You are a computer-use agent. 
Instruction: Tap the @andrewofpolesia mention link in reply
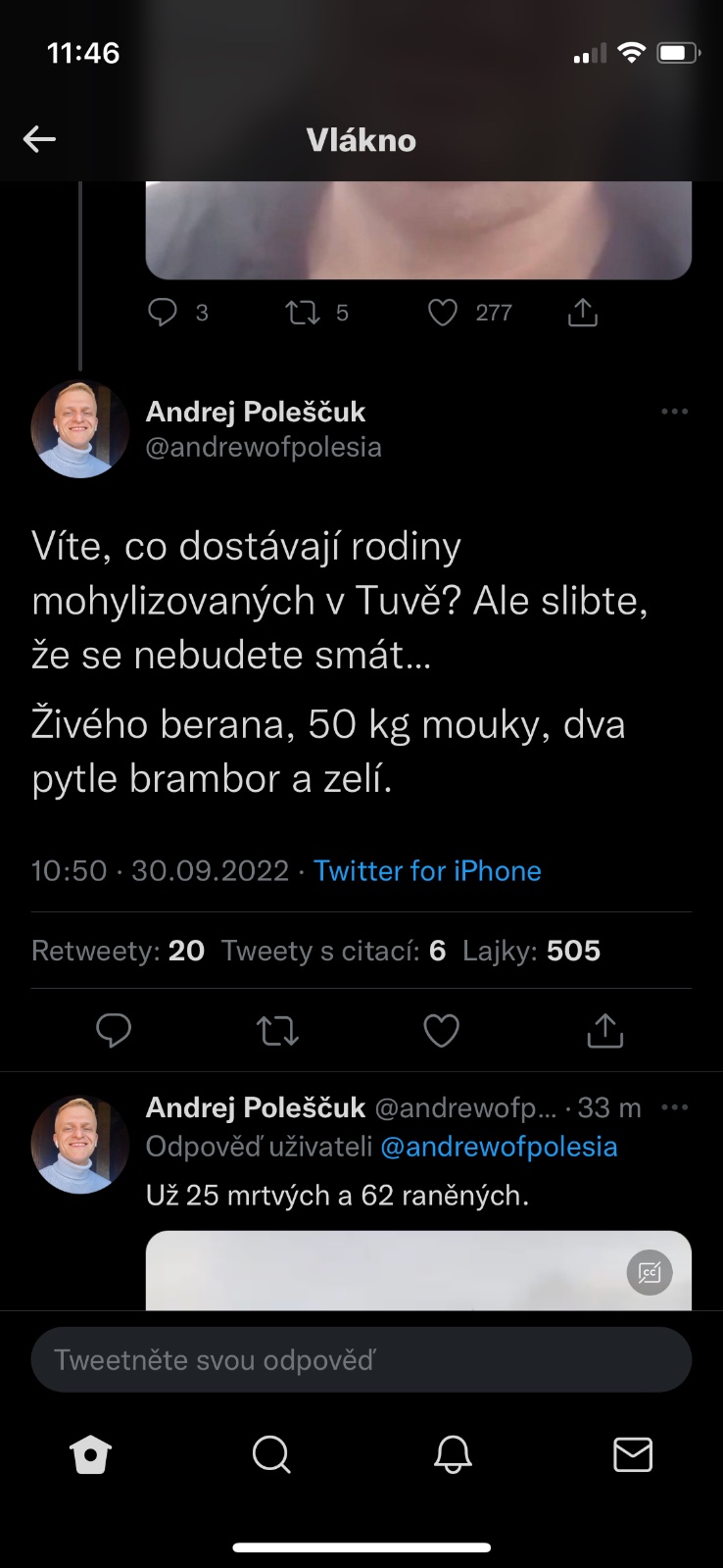click(499, 1147)
